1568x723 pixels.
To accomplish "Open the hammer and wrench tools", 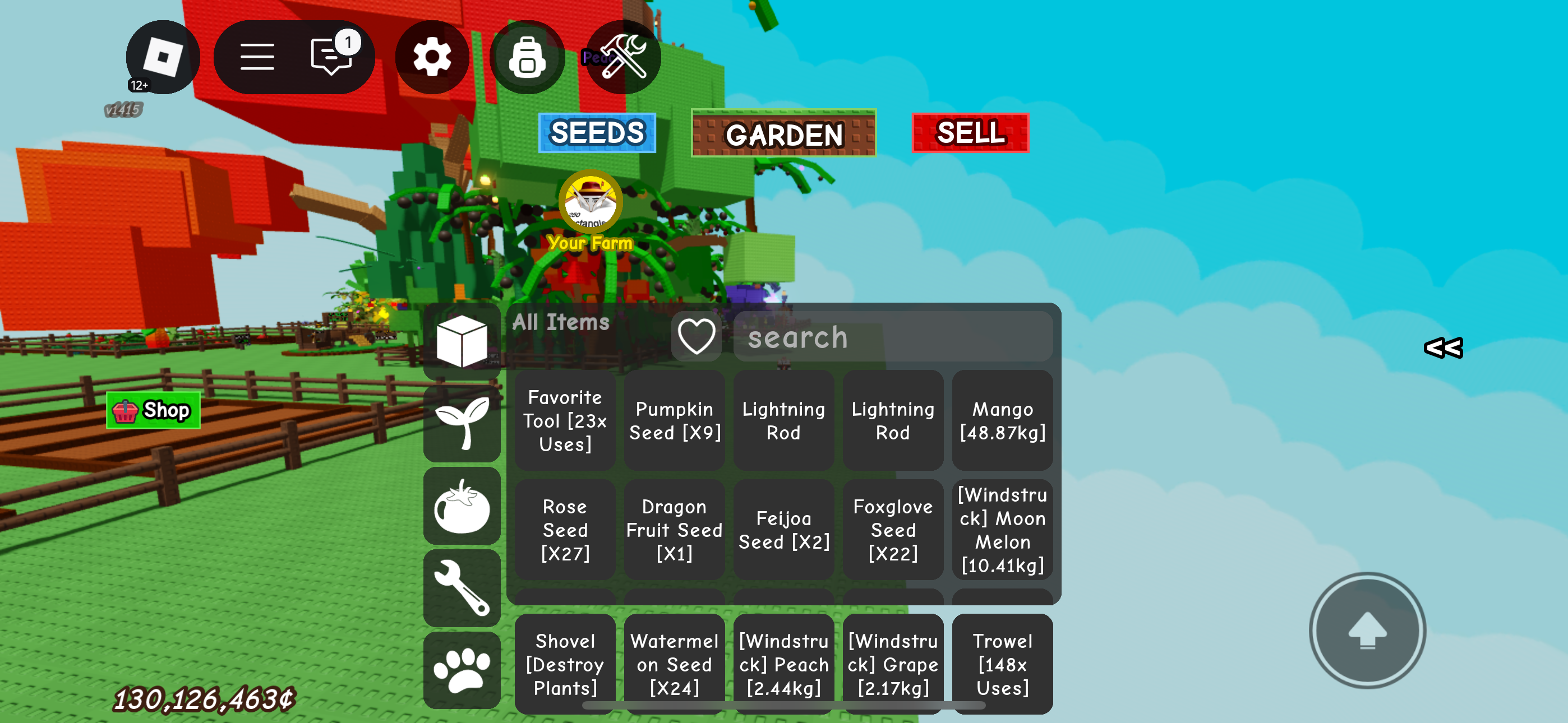I will tap(622, 57).
